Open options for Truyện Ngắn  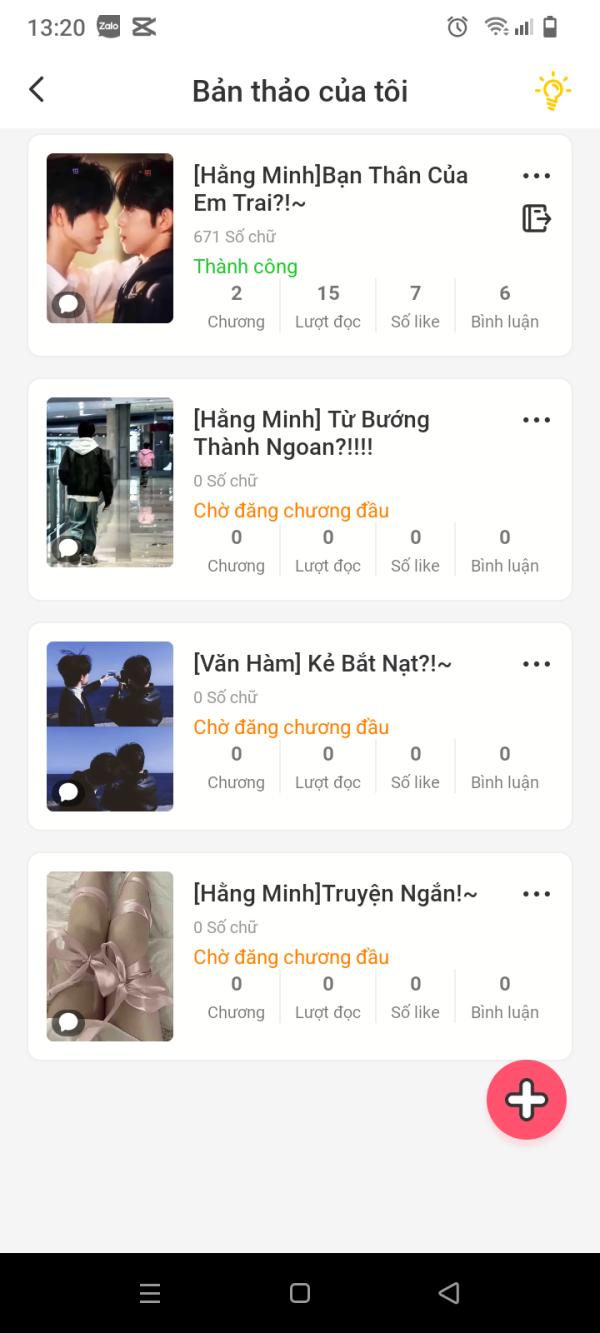point(536,894)
